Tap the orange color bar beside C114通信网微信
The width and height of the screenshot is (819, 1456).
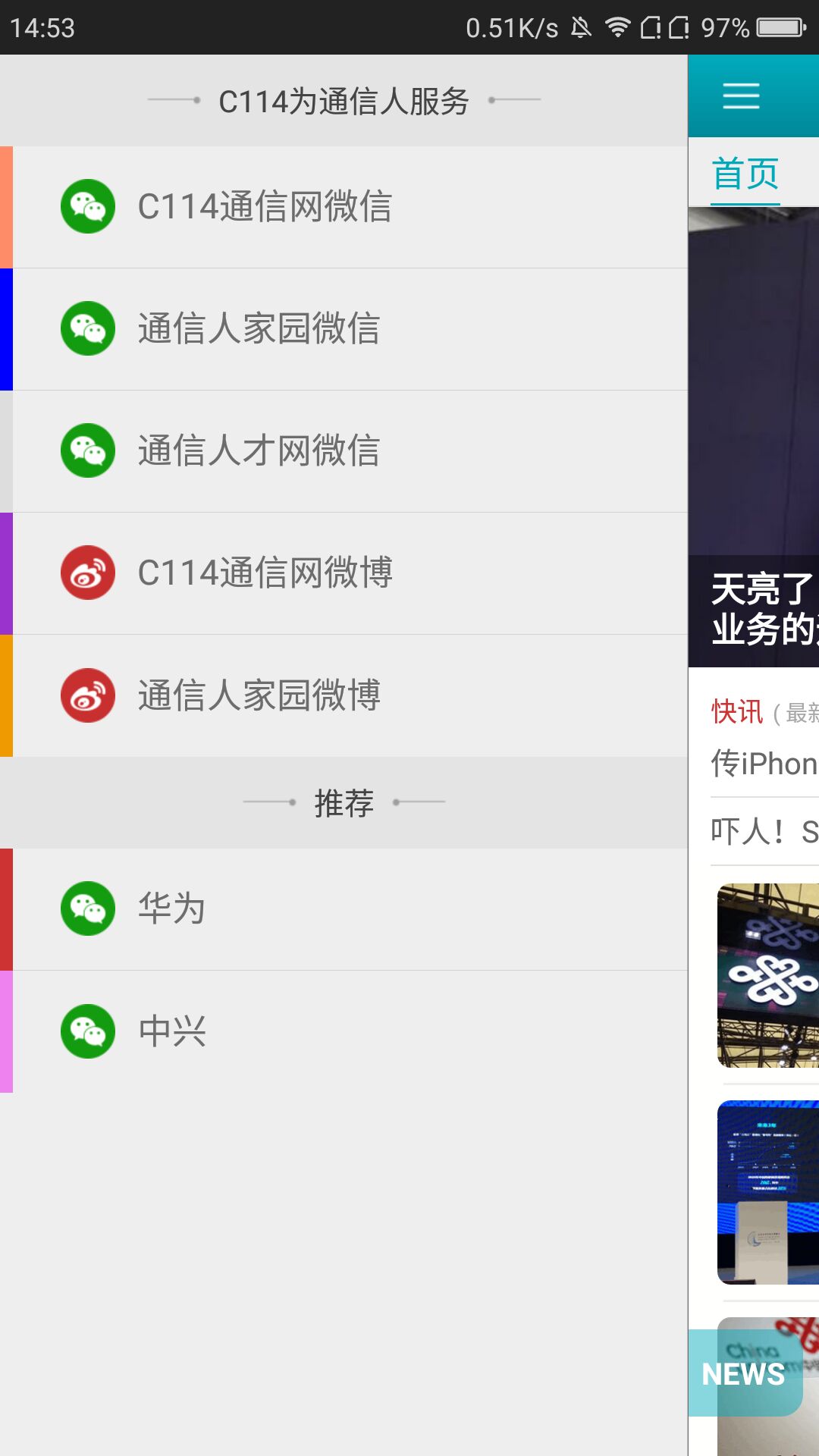click(5, 206)
